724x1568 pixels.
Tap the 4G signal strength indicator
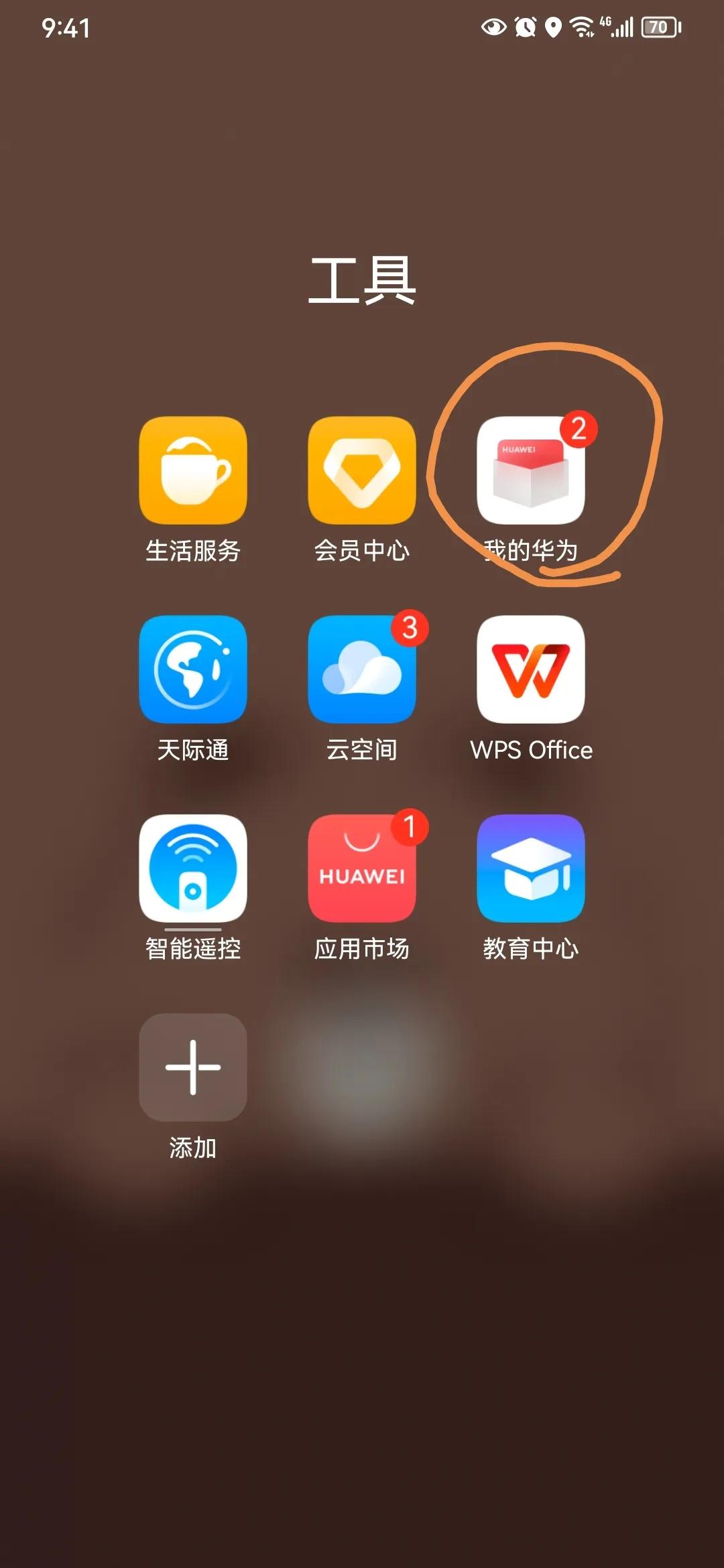[617, 28]
